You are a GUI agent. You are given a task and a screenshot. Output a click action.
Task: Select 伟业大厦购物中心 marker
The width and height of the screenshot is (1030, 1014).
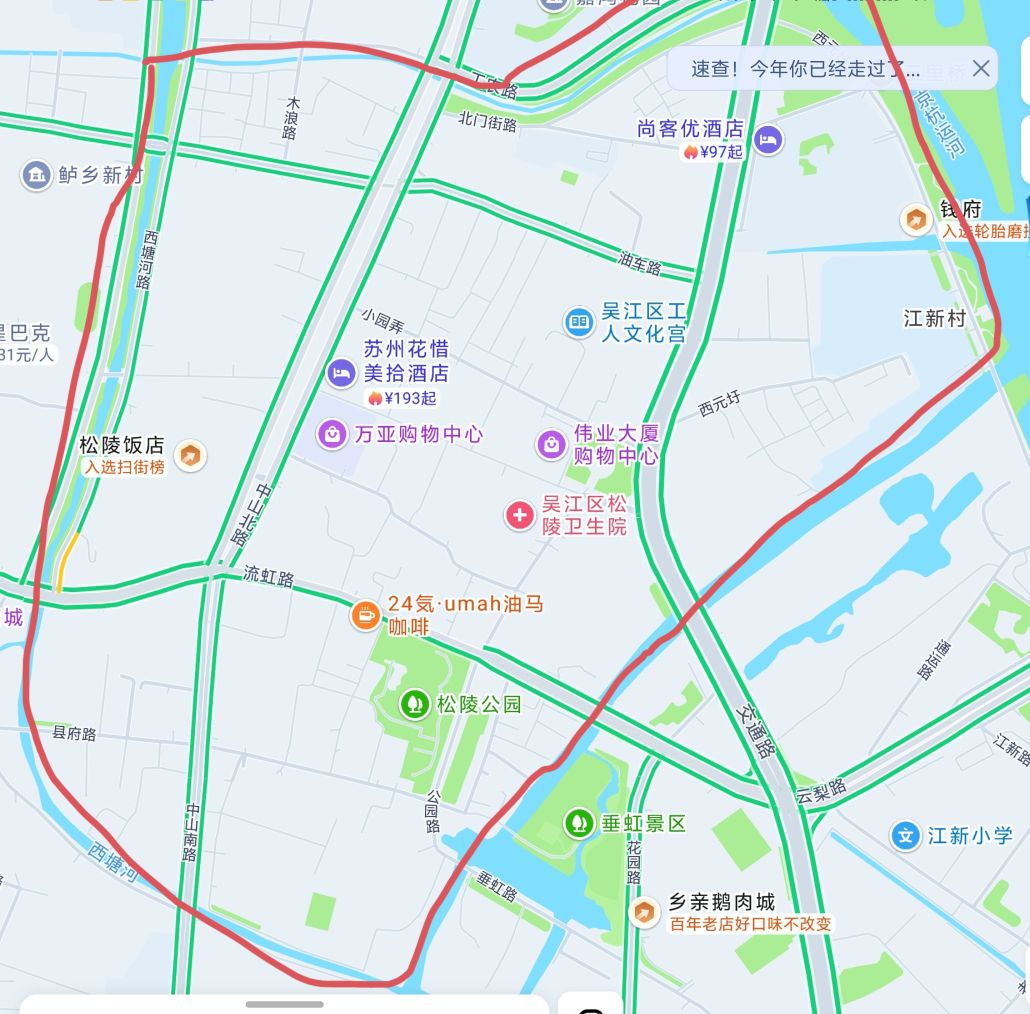point(551,445)
